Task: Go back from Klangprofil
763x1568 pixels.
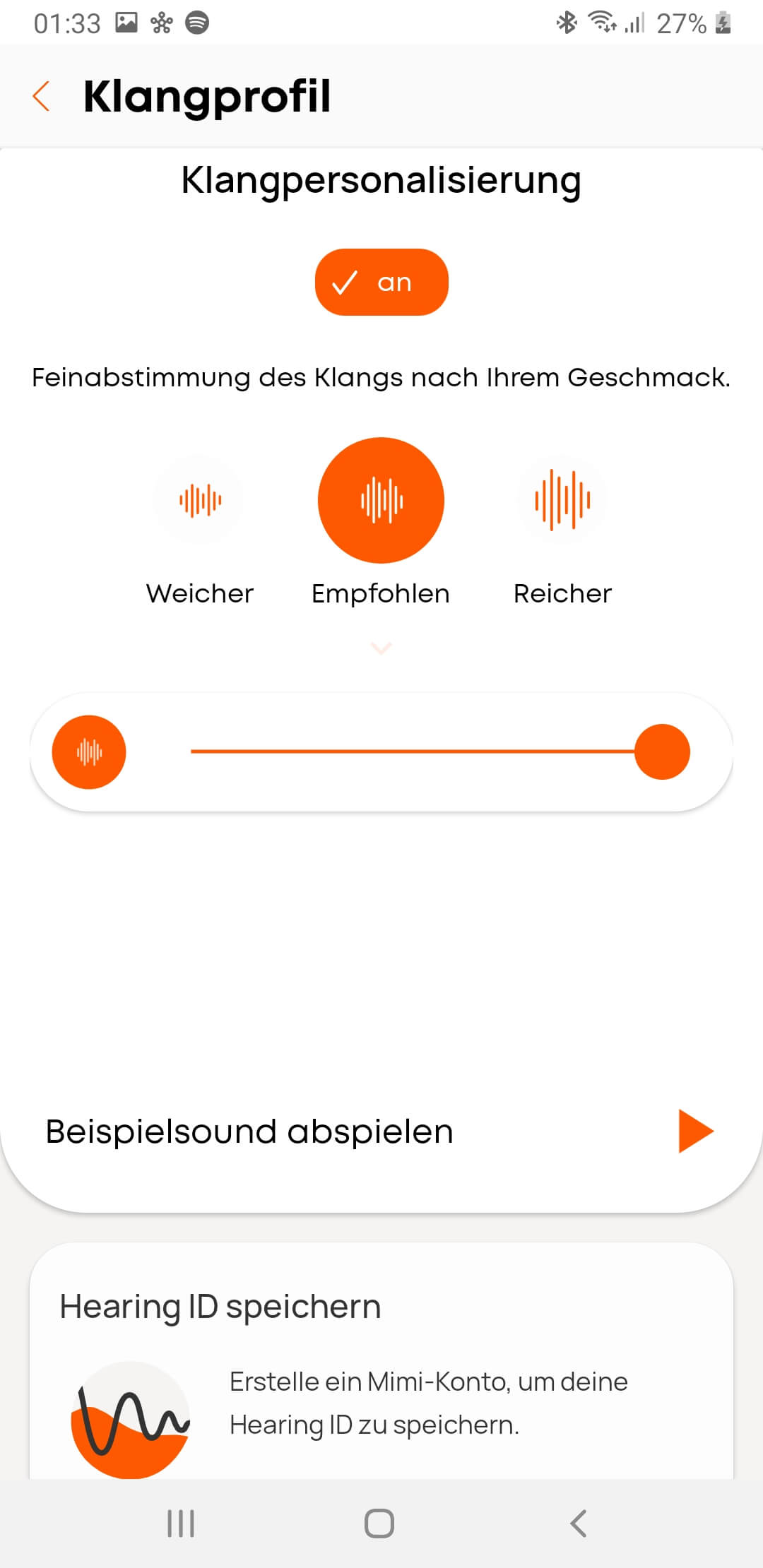Action: [42, 96]
